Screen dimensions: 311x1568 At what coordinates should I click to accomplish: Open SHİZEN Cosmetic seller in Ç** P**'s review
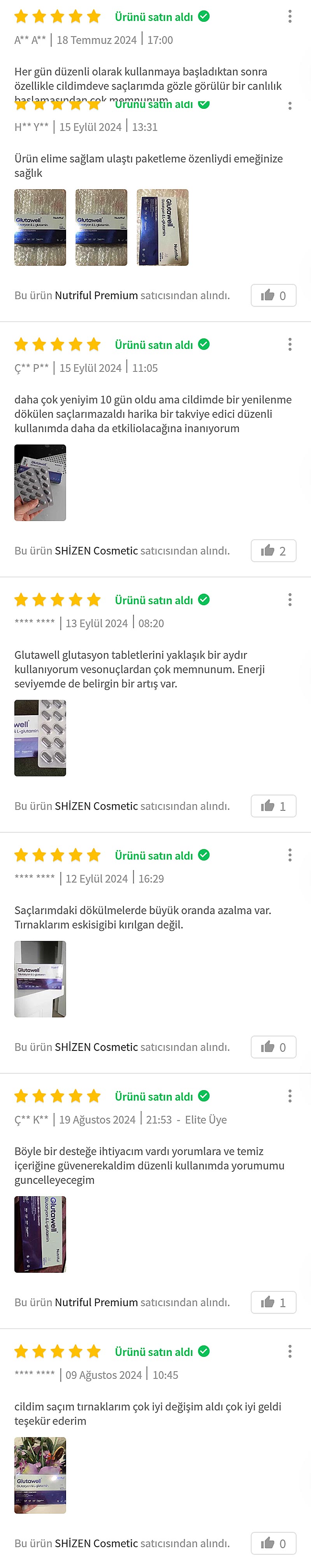pos(96,551)
